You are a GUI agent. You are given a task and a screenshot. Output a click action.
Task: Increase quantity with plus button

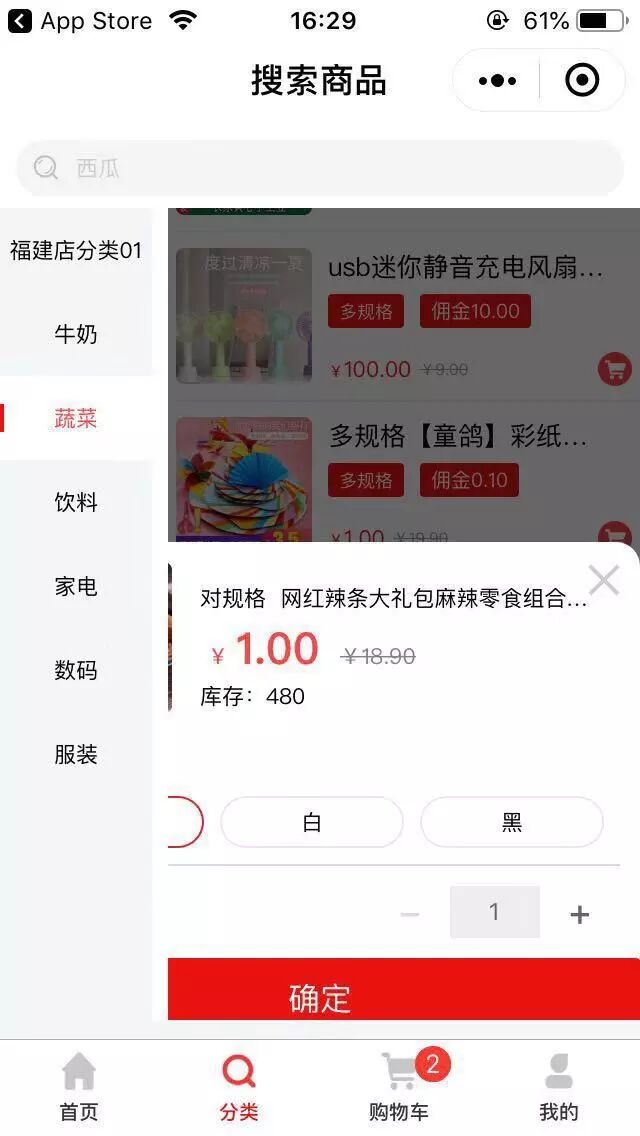[579, 914]
